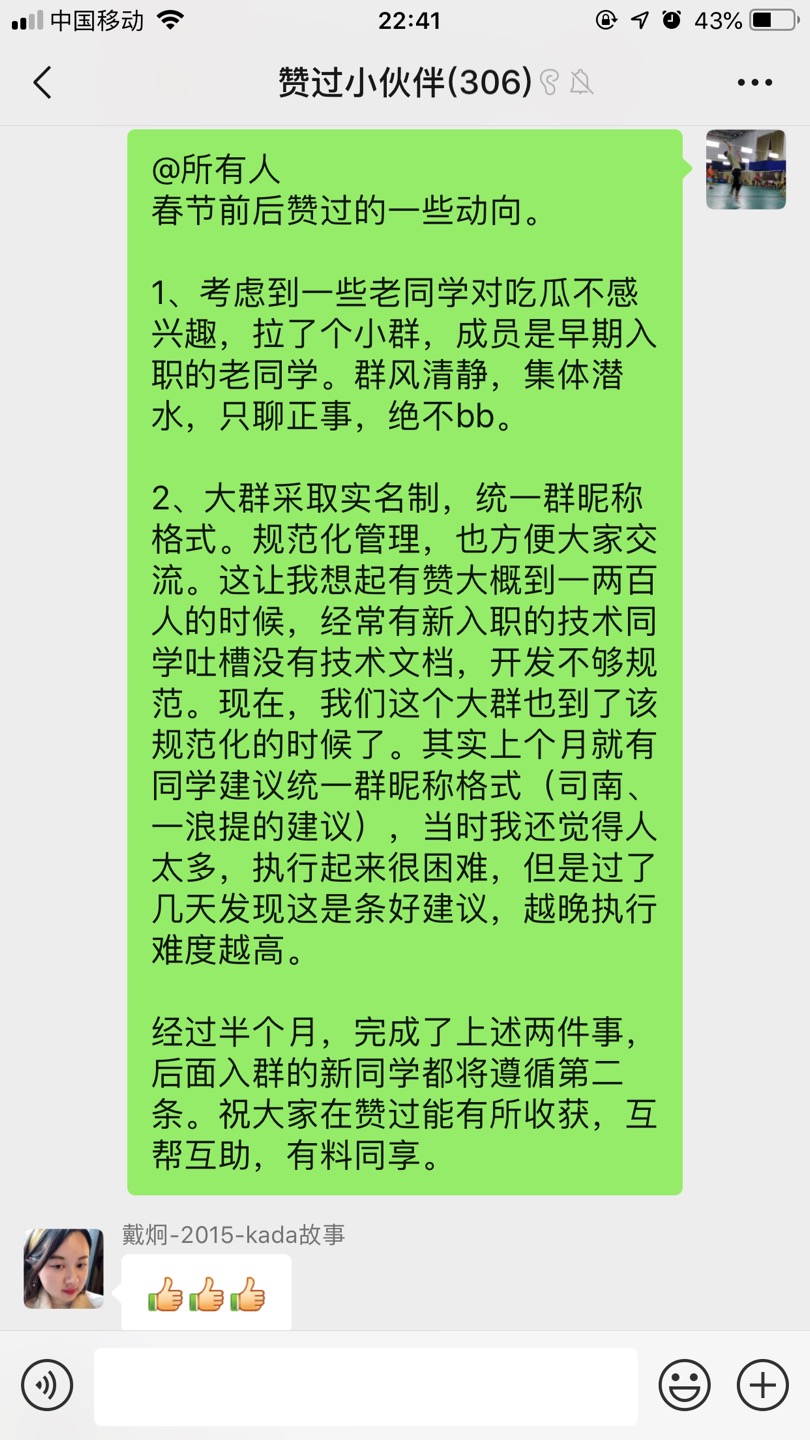
Task: Go back to the chat list
Action: tap(42, 83)
